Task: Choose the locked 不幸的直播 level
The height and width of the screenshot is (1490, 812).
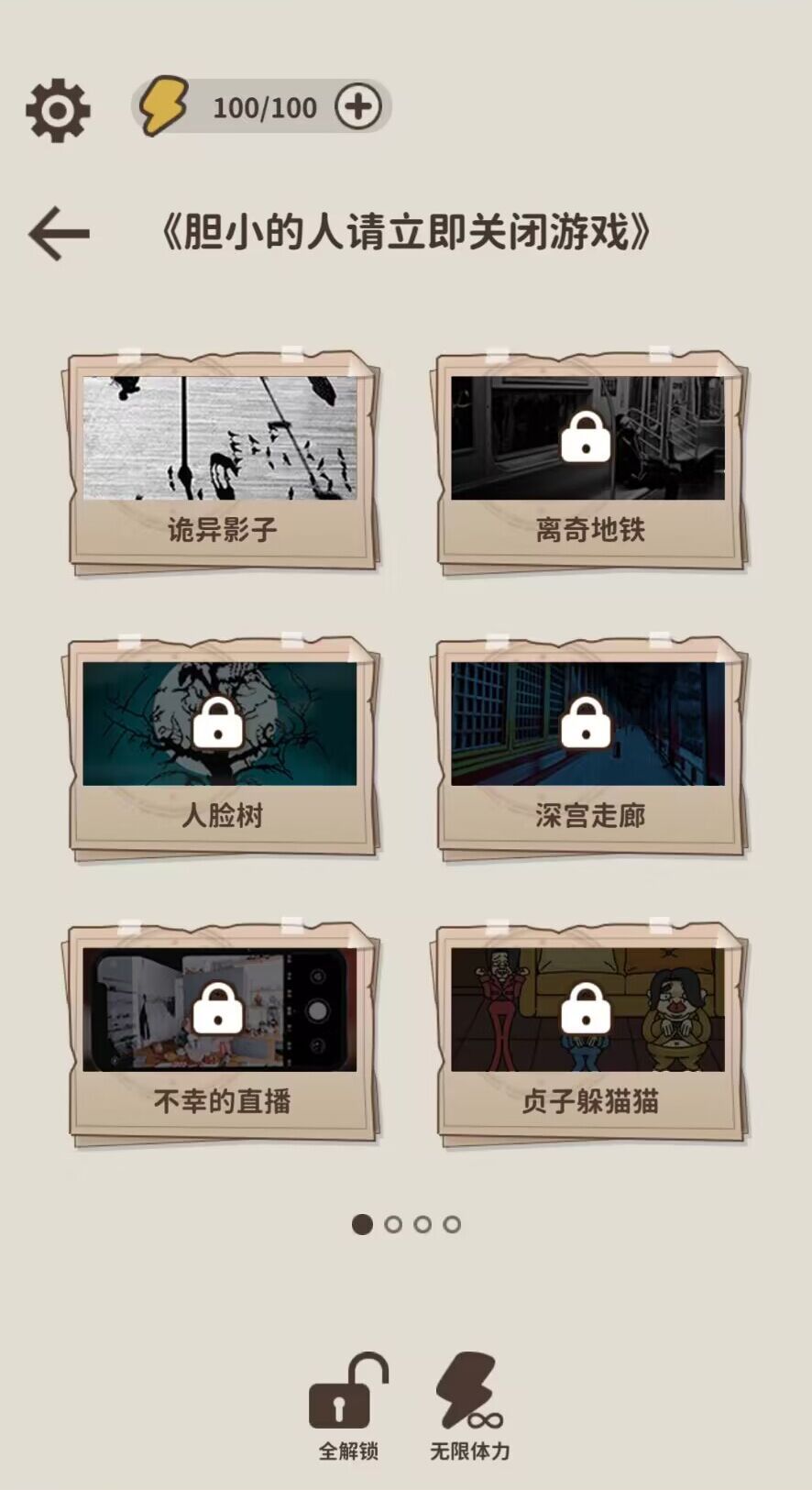Action: point(221,1031)
